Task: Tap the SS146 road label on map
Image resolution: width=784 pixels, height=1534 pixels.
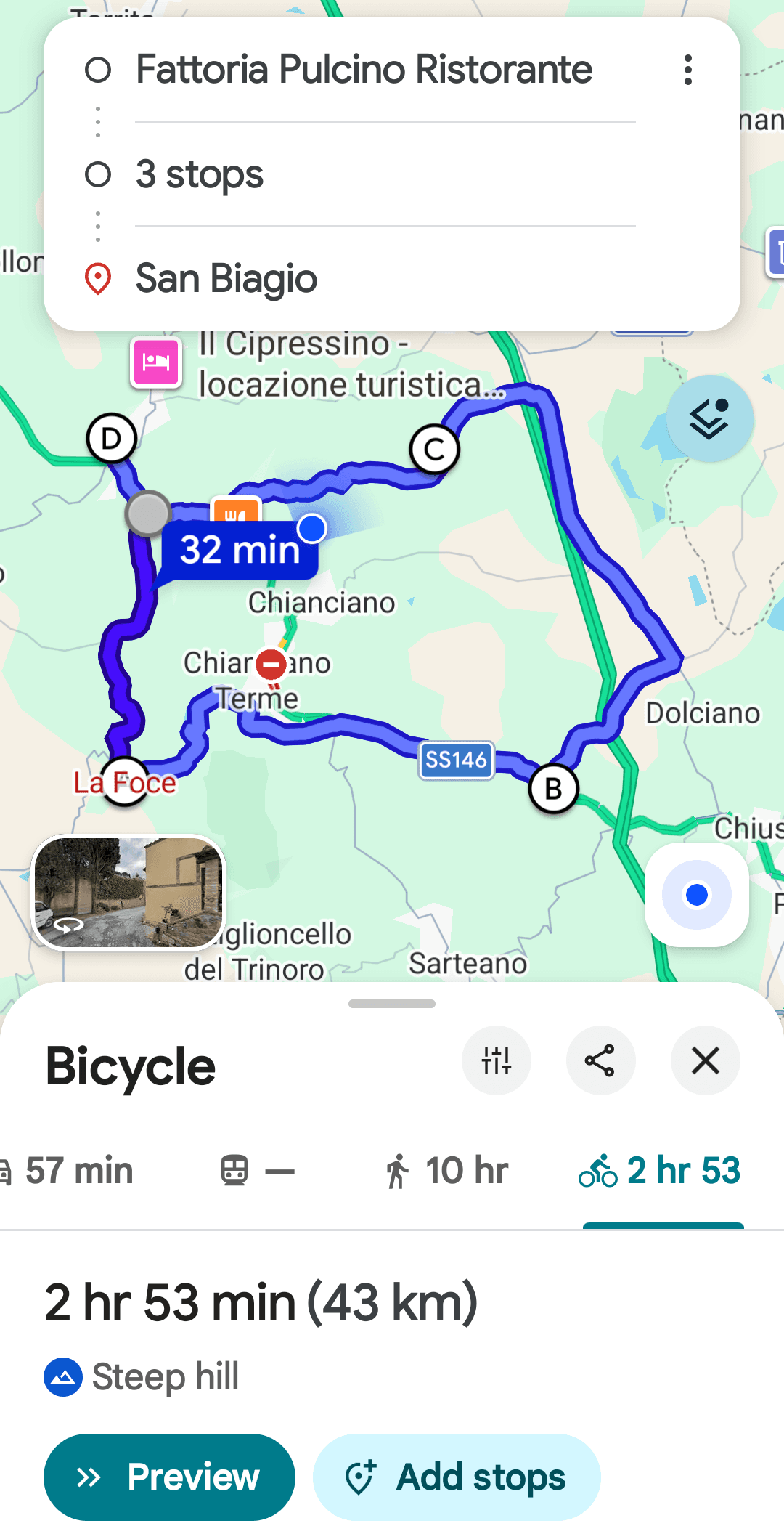Action: click(456, 760)
